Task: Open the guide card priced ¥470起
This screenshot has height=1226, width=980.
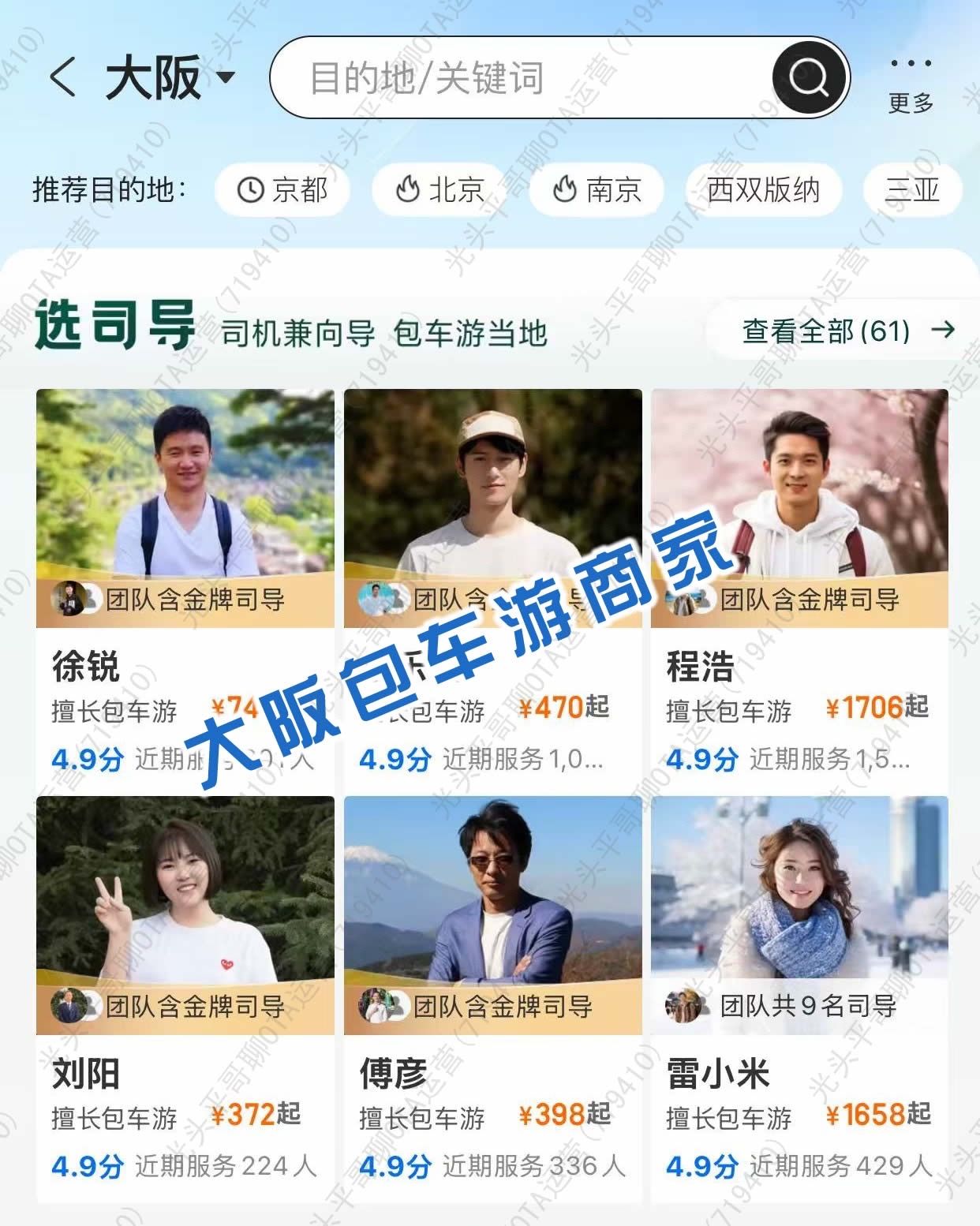Action: (492, 584)
